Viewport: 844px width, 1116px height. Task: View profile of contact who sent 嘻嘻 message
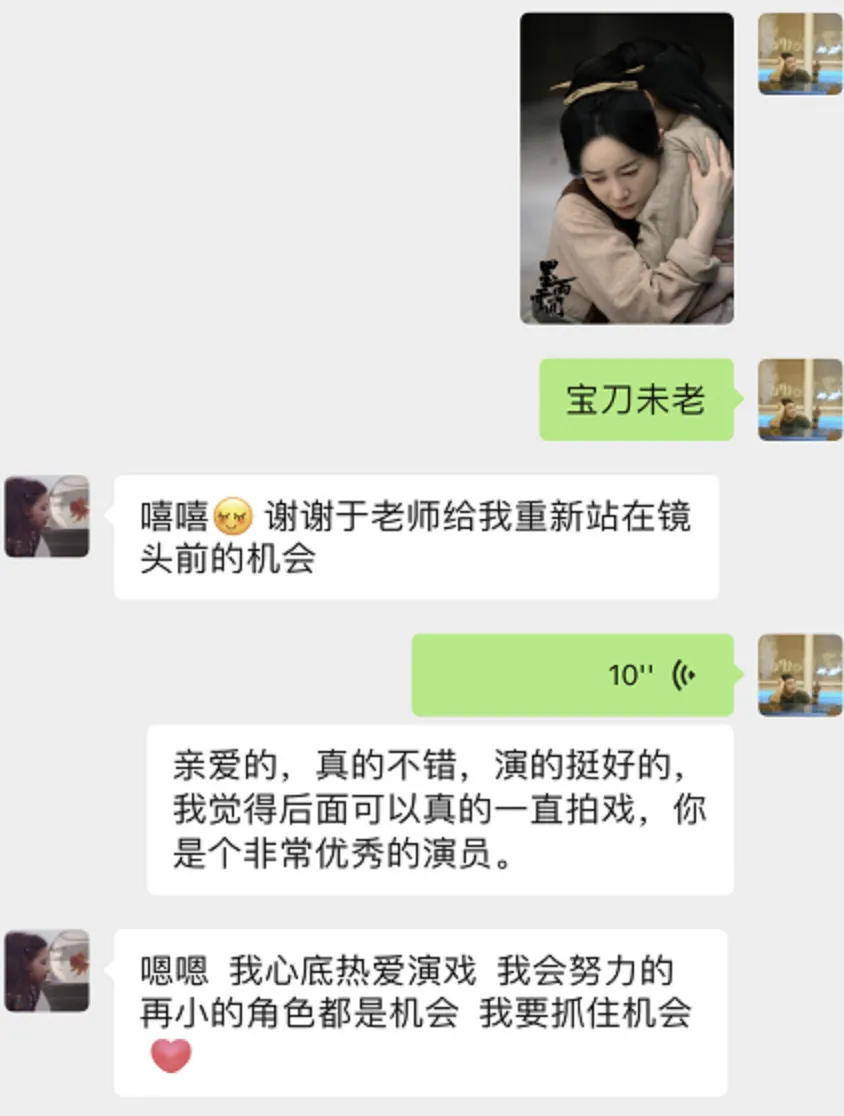pos(46,517)
